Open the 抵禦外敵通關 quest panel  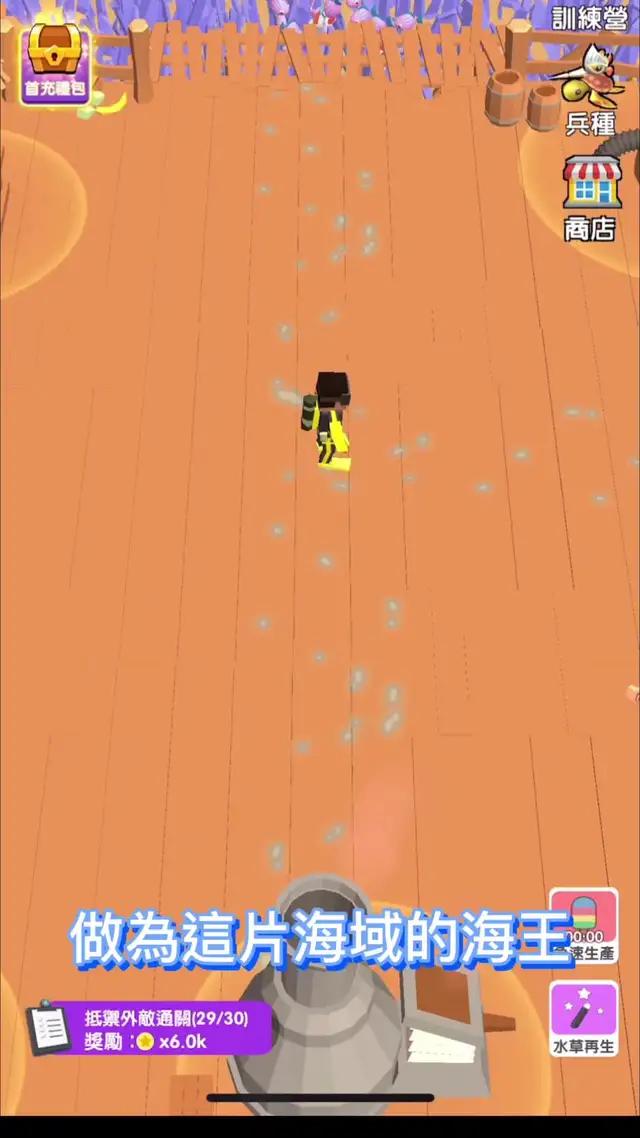point(150,1028)
